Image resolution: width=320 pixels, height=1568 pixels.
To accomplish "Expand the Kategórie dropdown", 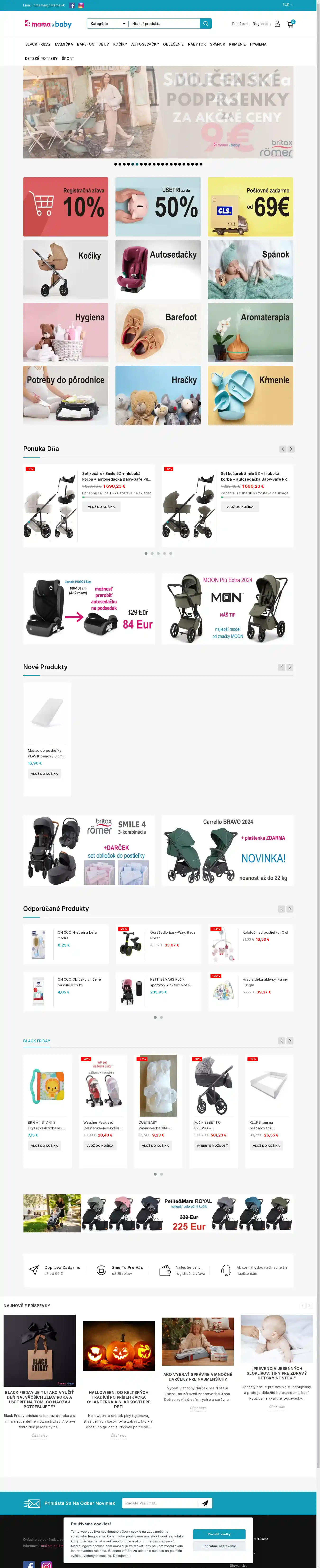I will [x=108, y=24].
